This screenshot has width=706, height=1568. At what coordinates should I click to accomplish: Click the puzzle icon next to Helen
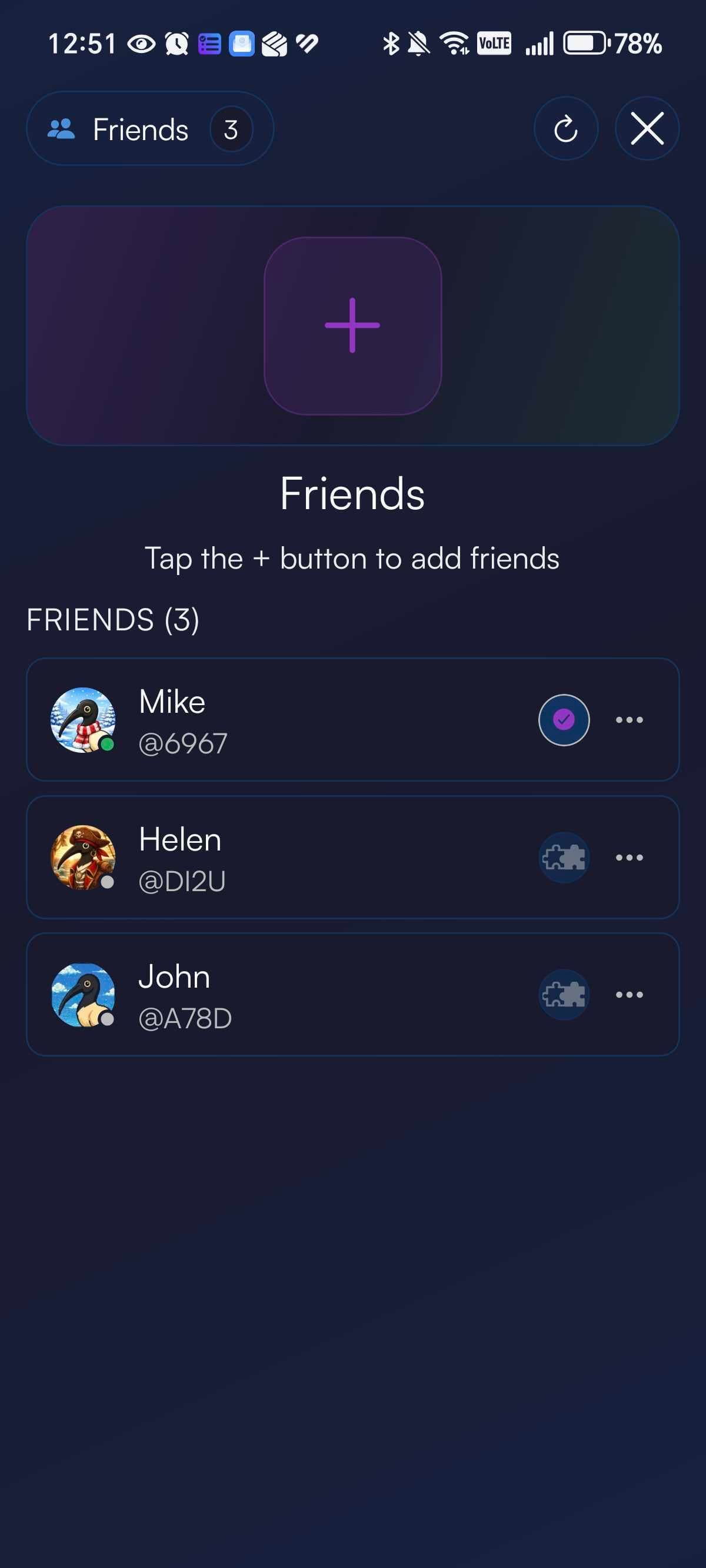[564, 857]
